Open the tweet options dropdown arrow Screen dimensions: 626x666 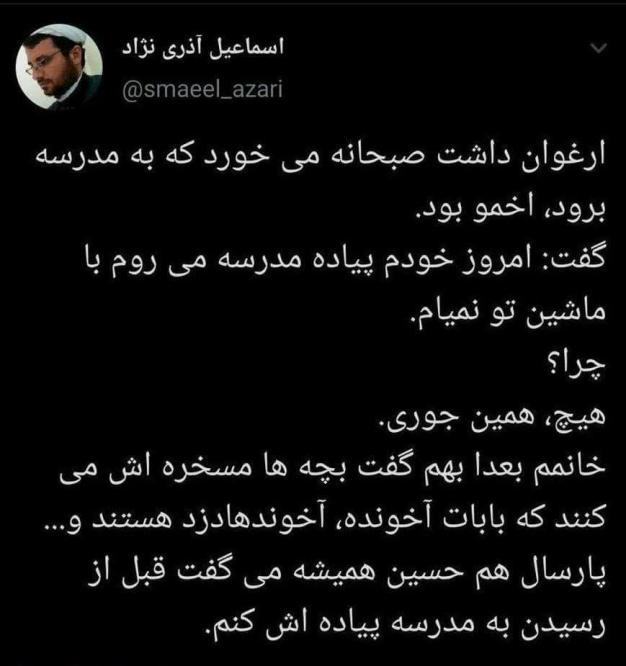(x=598, y=47)
